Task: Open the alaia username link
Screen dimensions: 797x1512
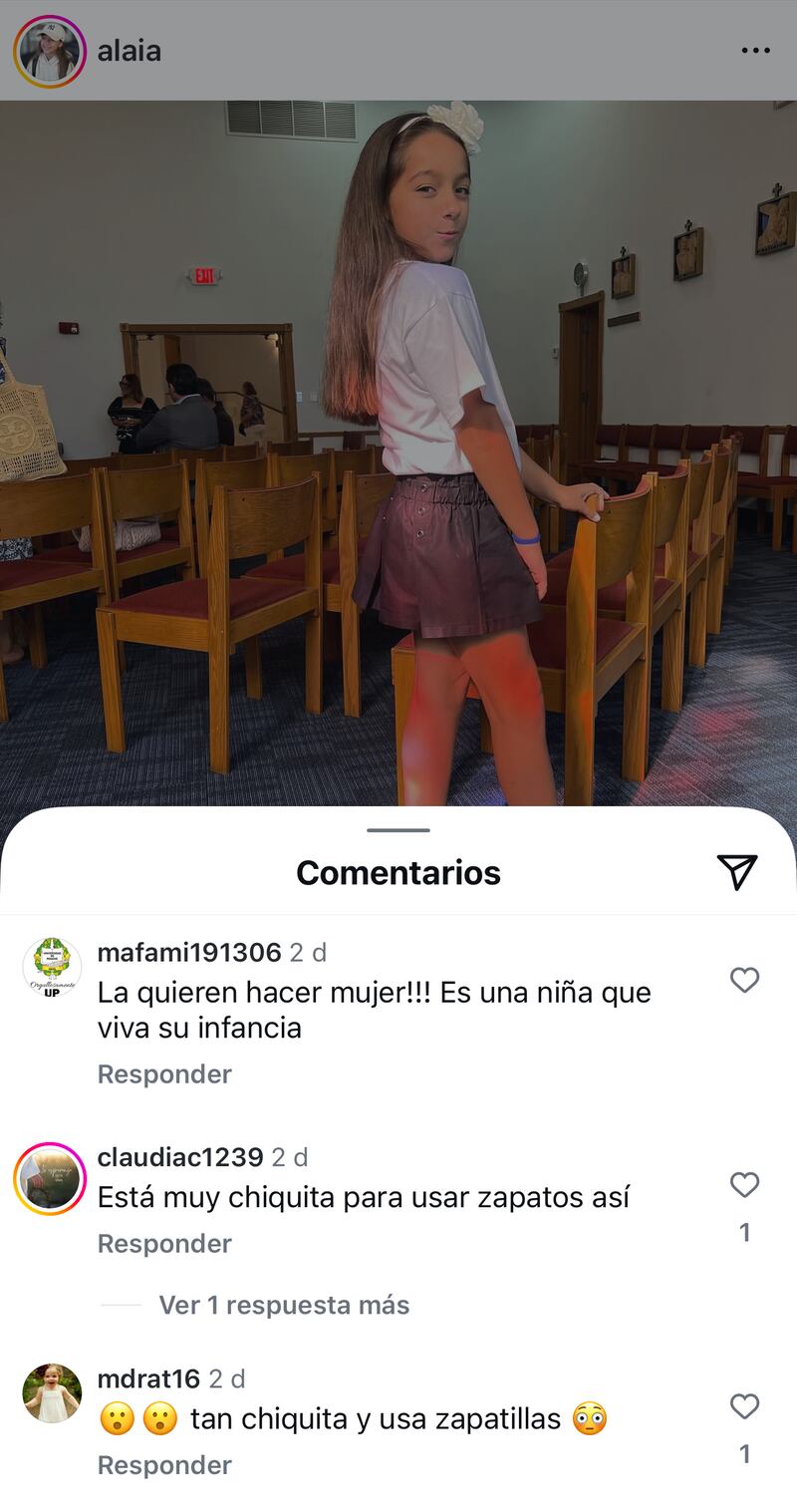Action: (129, 51)
